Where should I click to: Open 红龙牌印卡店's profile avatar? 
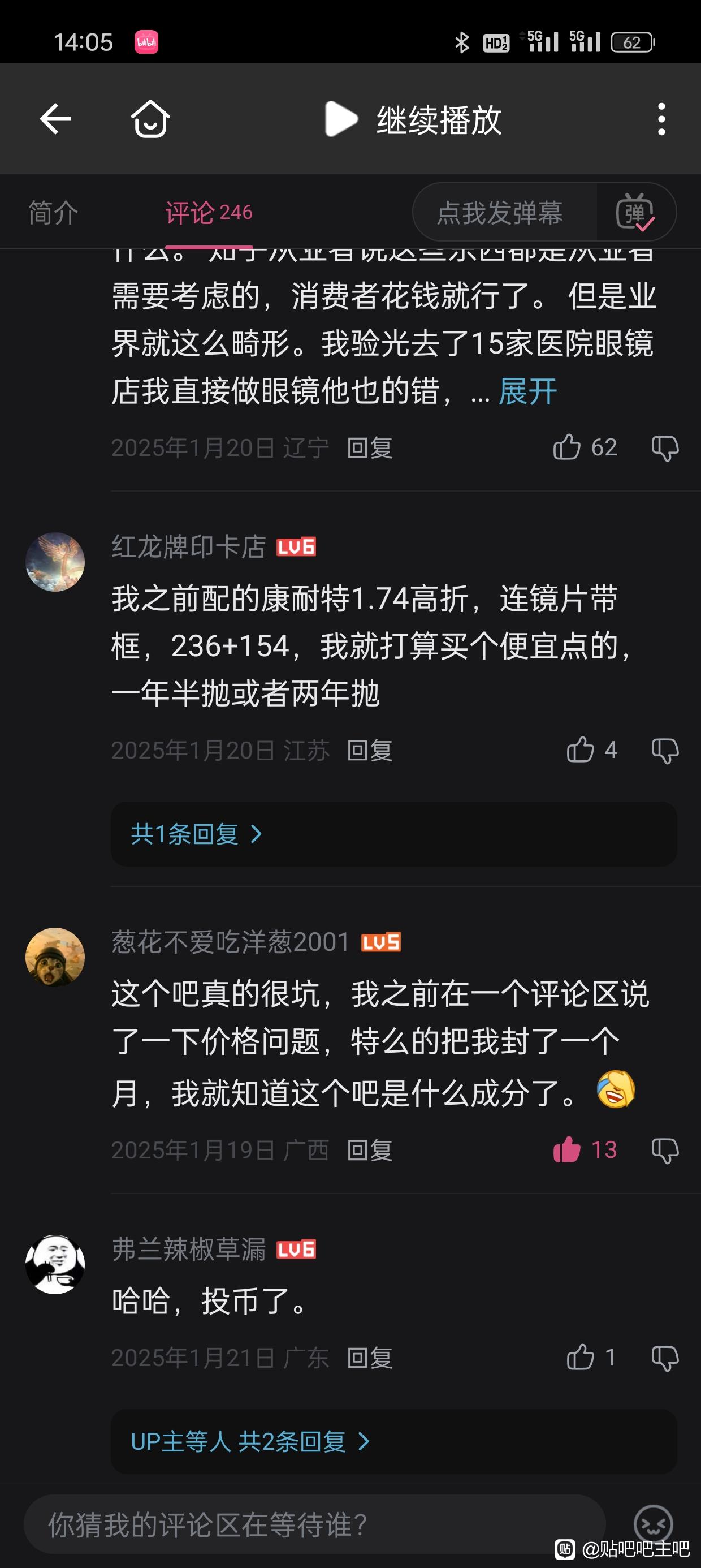[x=55, y=562]
